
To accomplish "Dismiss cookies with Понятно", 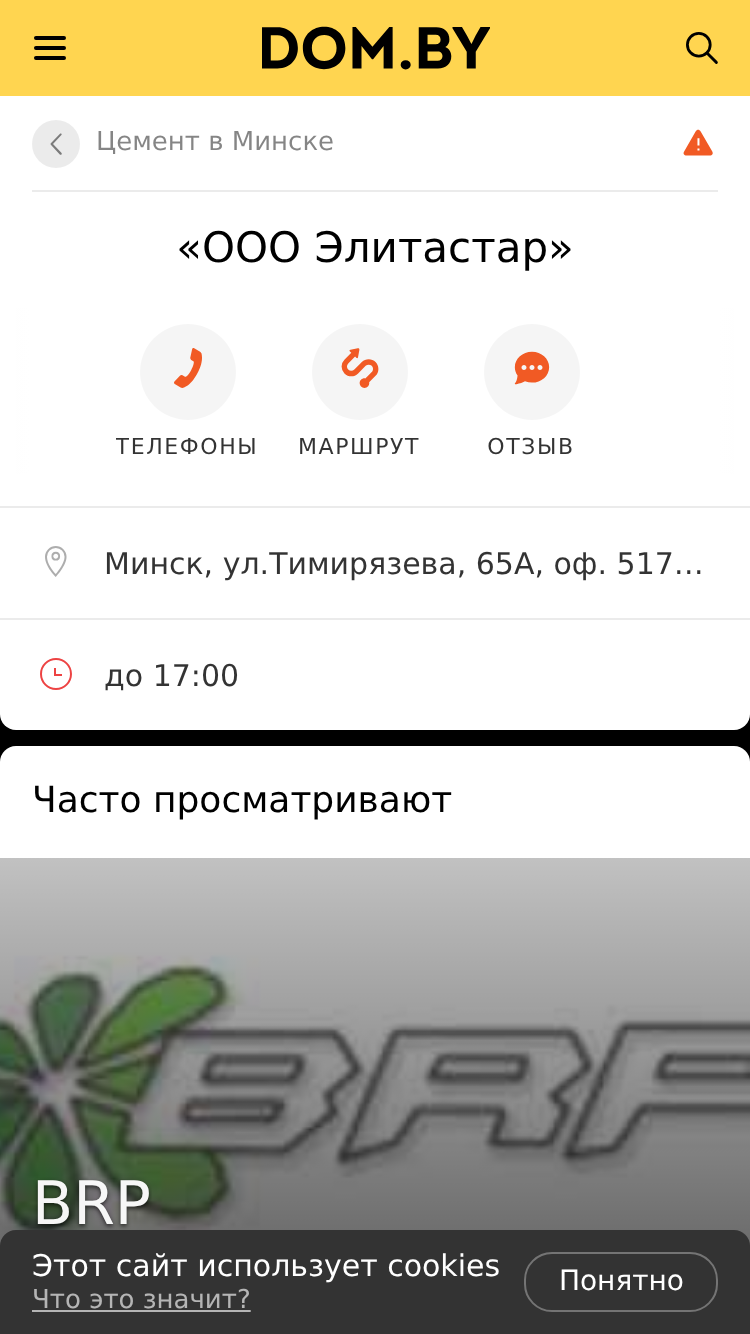I will 621,1281.
